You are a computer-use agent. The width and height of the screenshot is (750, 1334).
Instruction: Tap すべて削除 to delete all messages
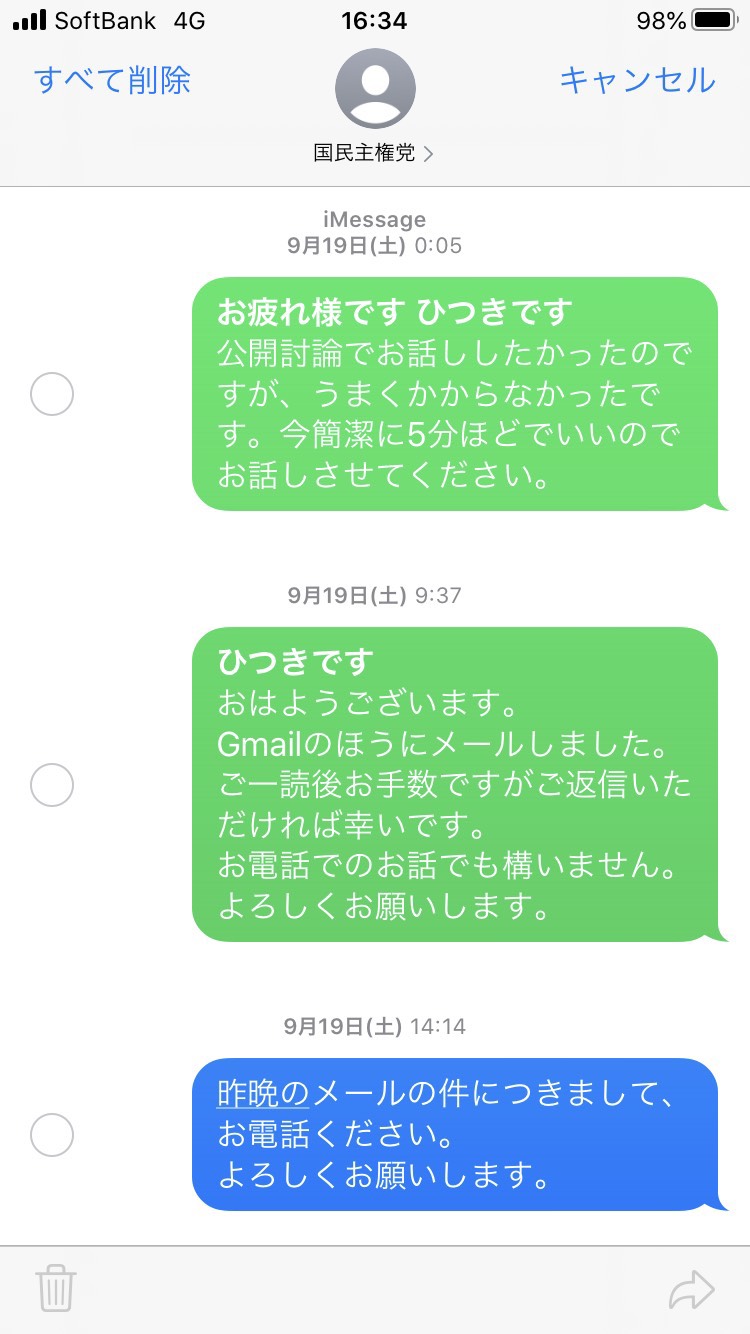coord(112,80)
